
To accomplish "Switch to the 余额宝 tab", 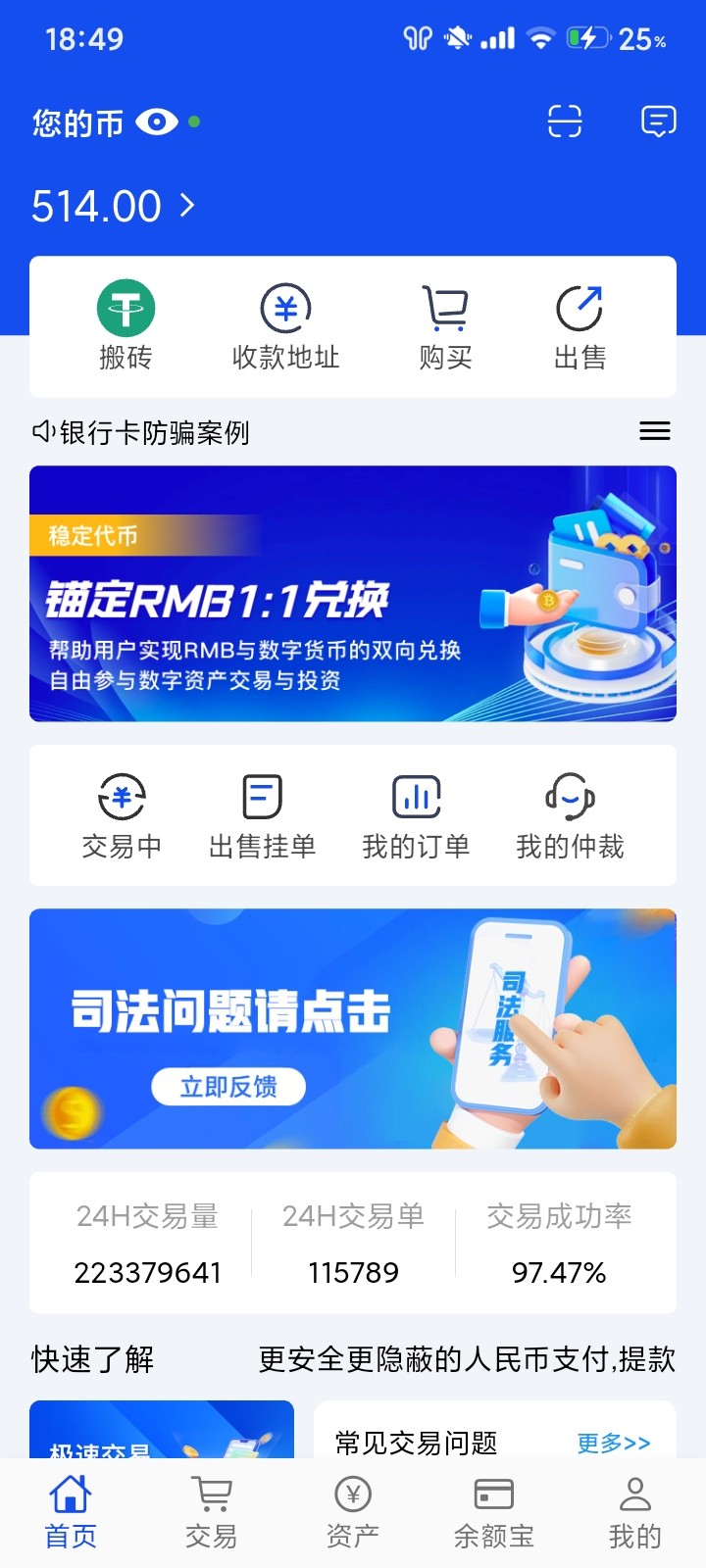I will 494,1513.
